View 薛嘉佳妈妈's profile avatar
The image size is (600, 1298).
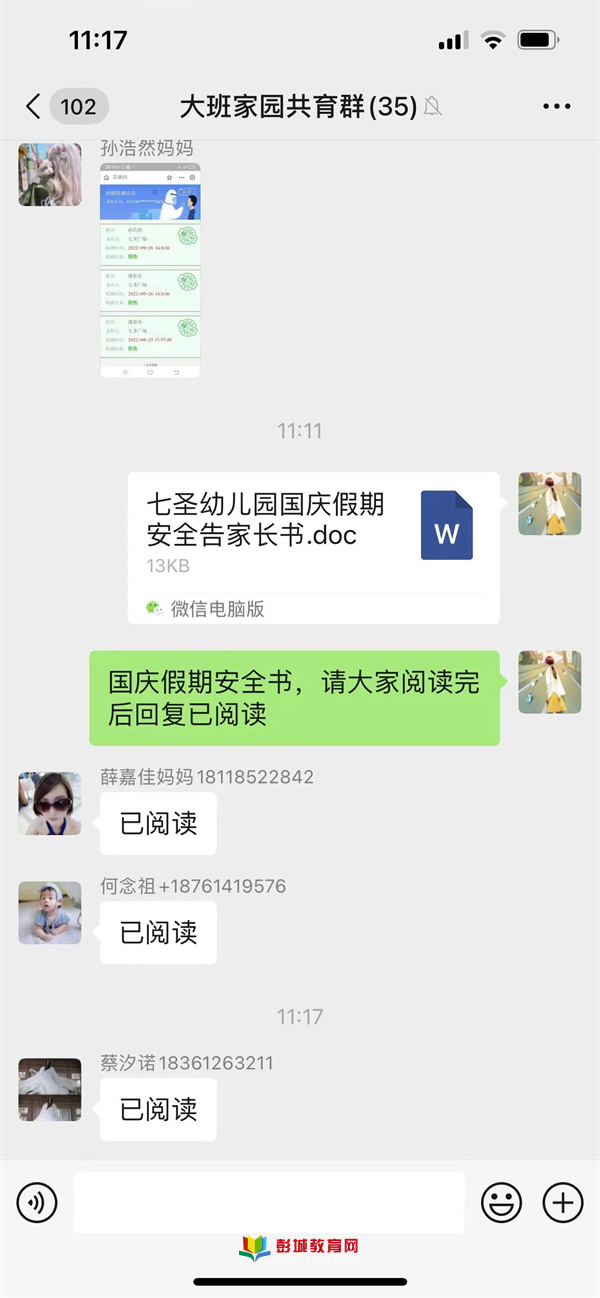49,803
